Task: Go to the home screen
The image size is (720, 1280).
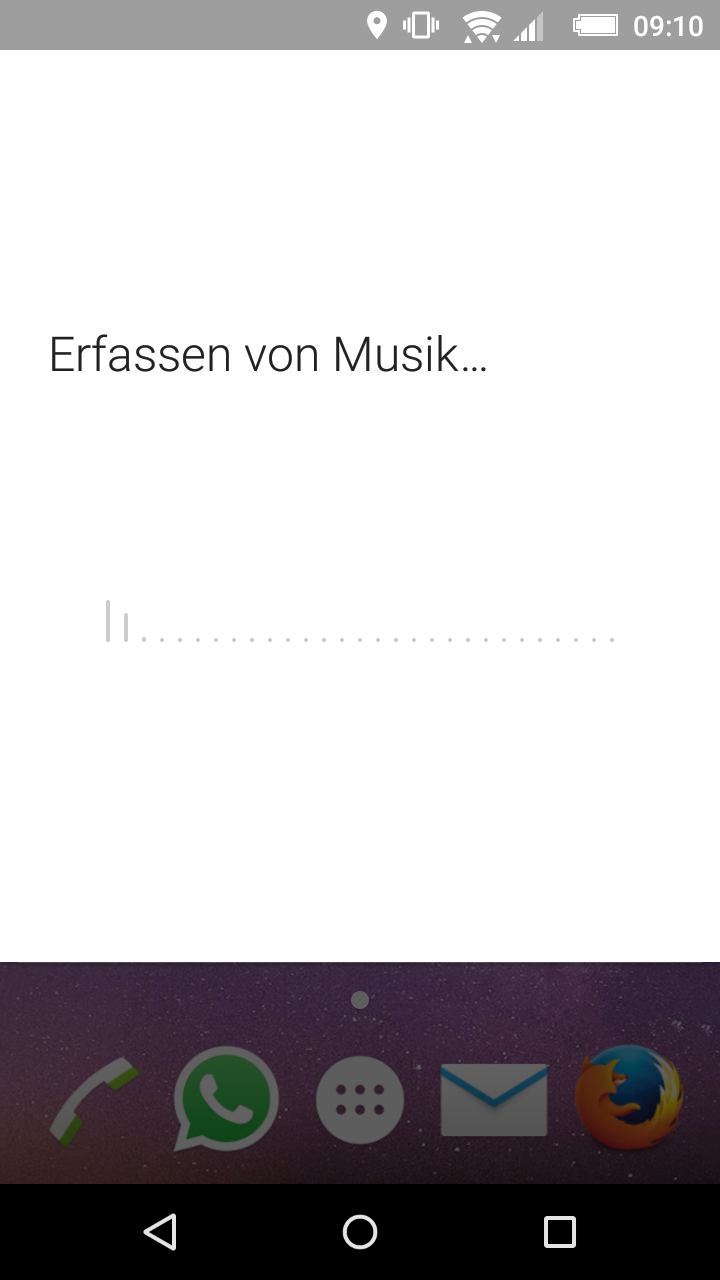Action: click(360, 1232)
